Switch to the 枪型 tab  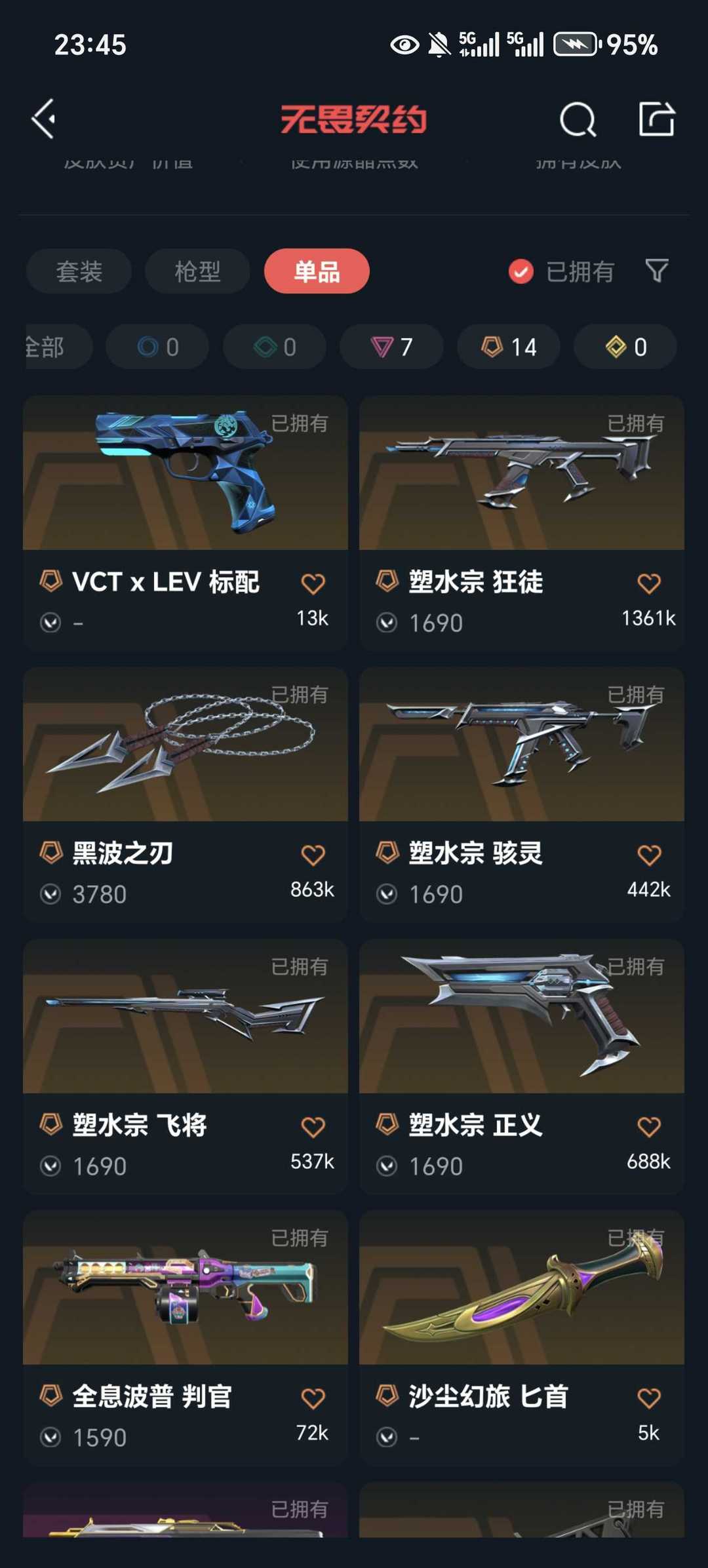tap(197, 271)
